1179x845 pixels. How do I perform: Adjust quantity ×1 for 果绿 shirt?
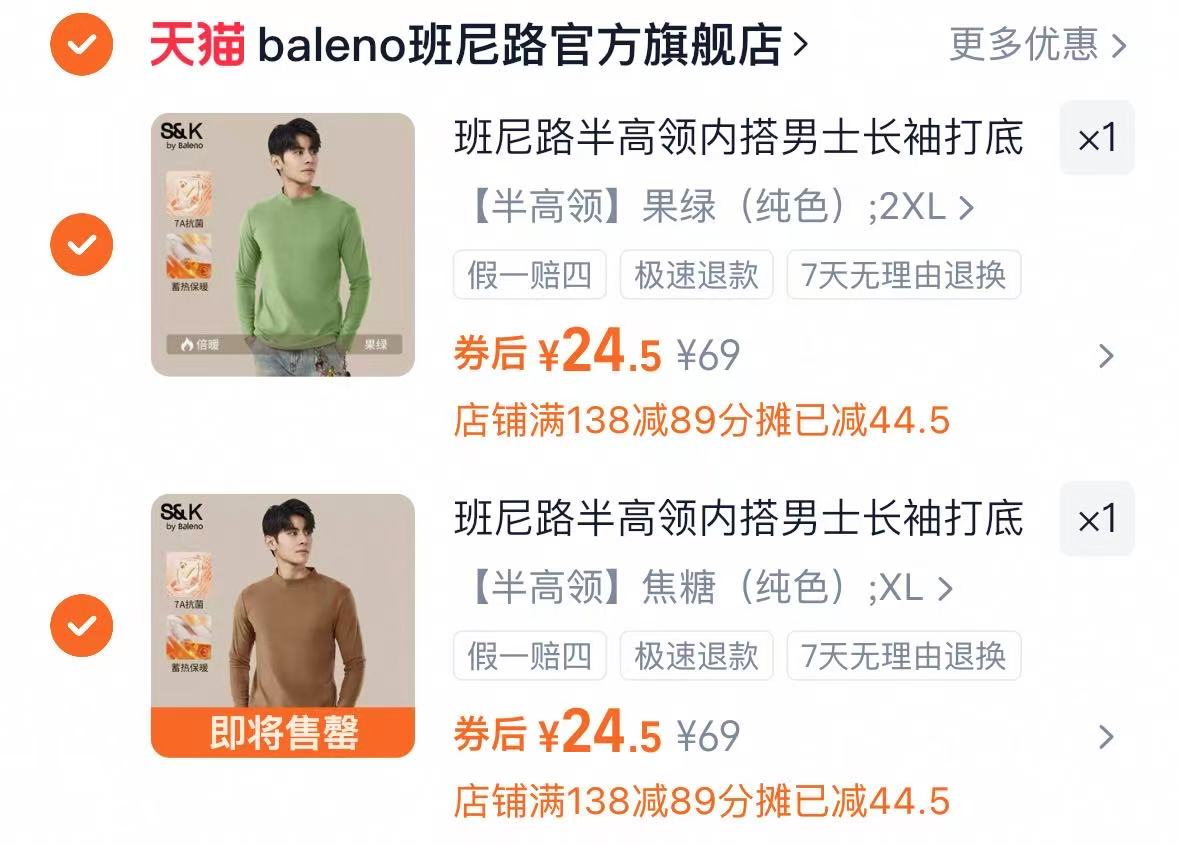(1097, 138)
